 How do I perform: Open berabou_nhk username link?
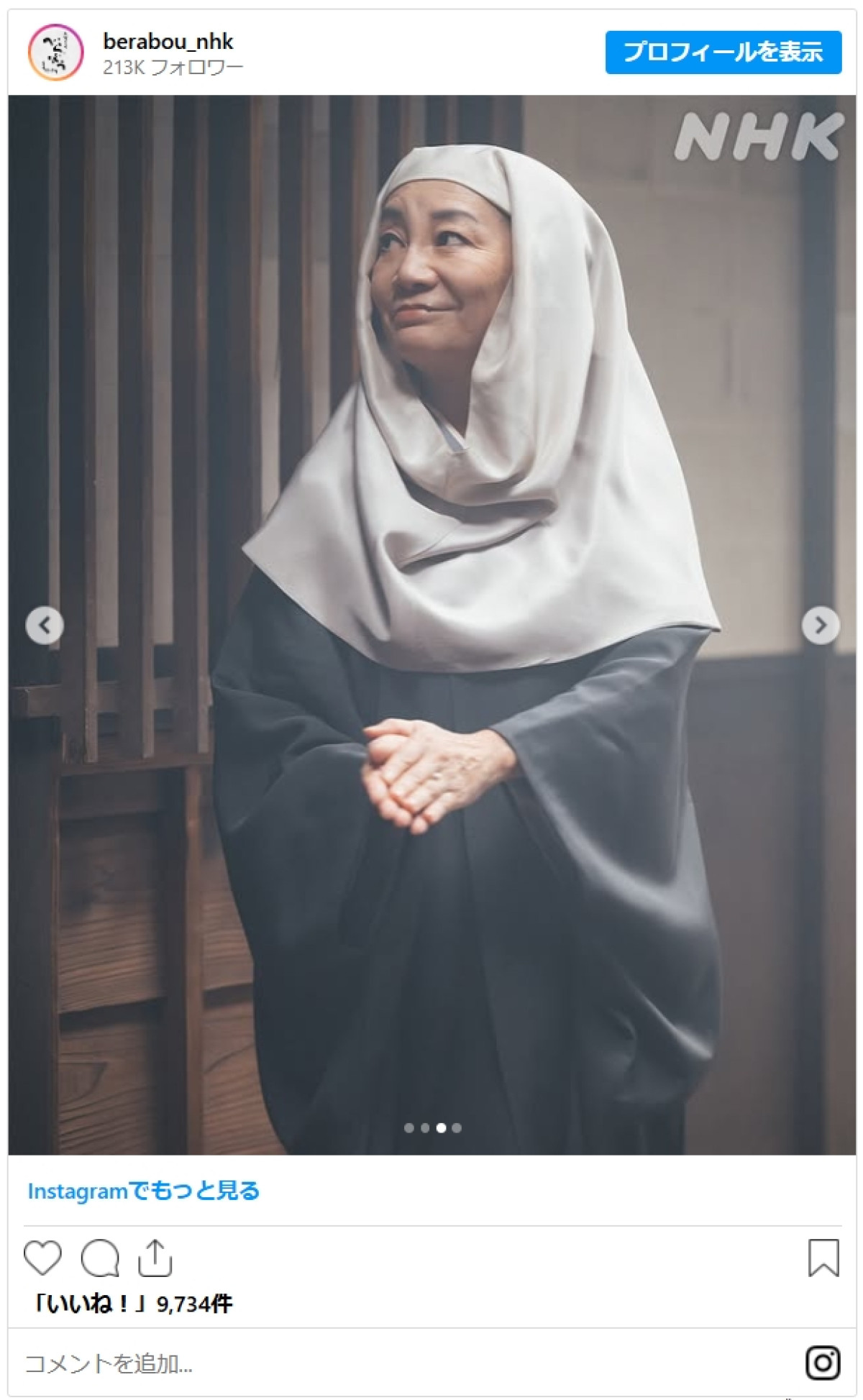point(168,42)
